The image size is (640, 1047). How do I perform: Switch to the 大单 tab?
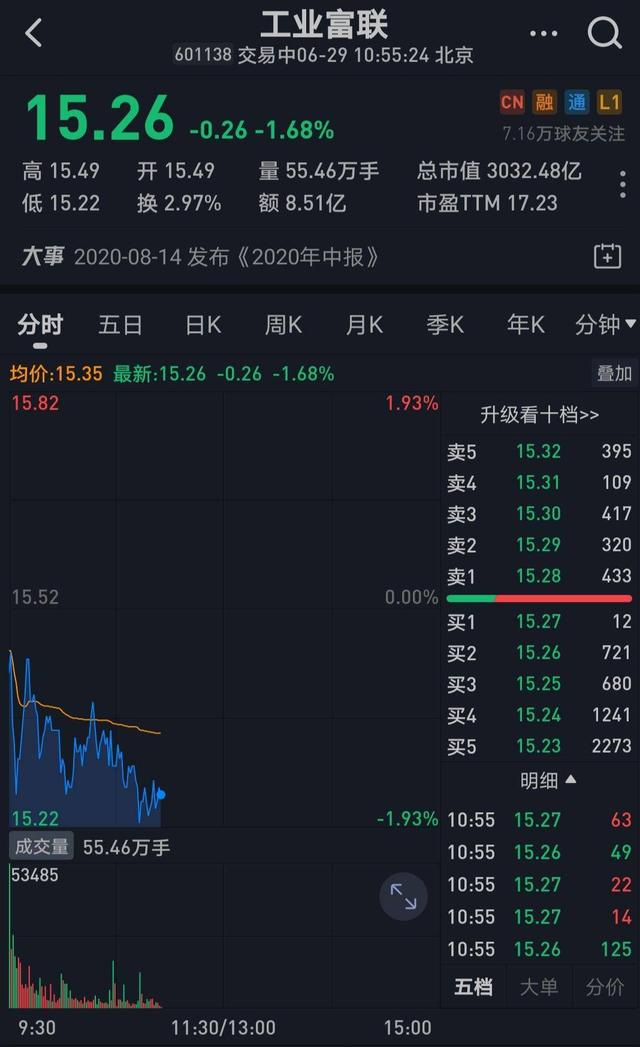539,987
